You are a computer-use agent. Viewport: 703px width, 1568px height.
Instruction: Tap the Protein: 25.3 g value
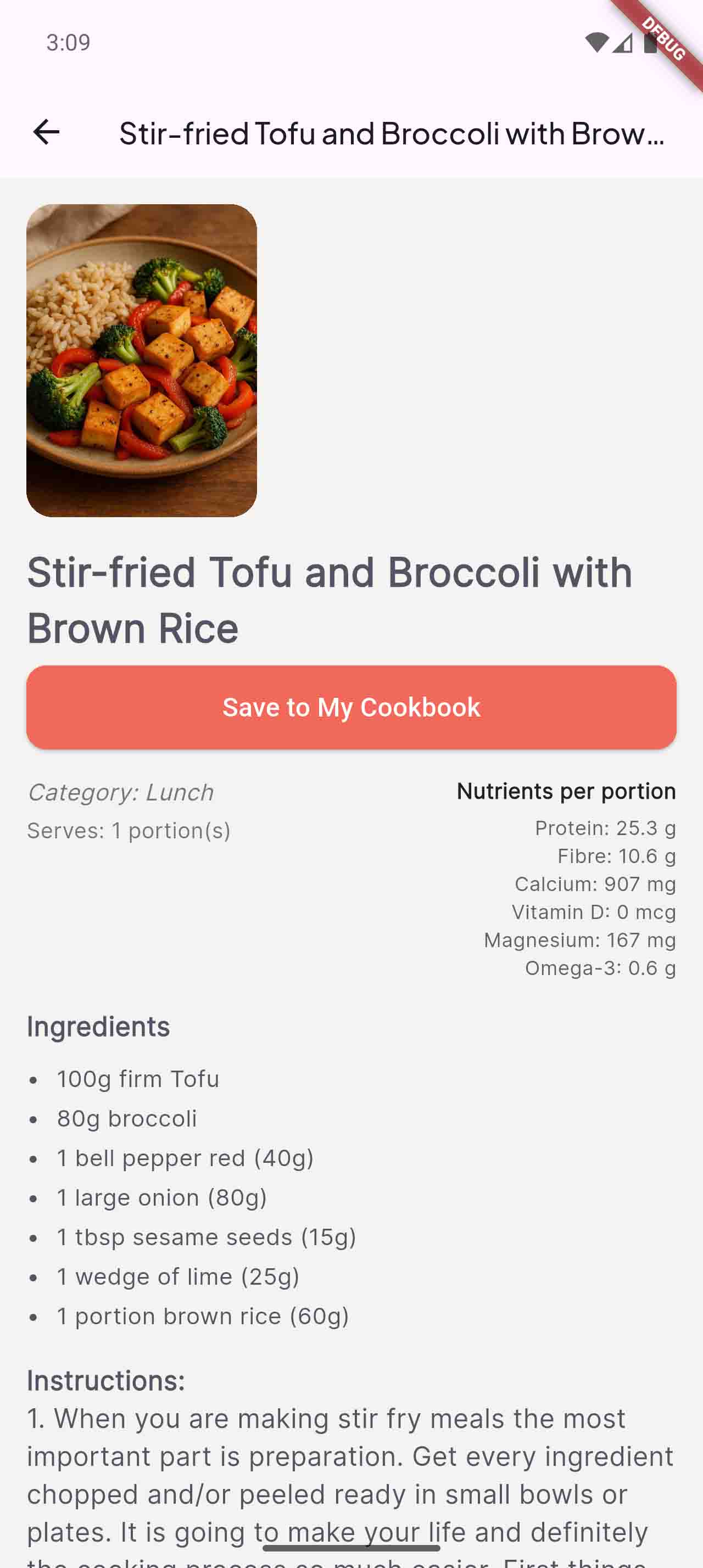pos(606,828)
